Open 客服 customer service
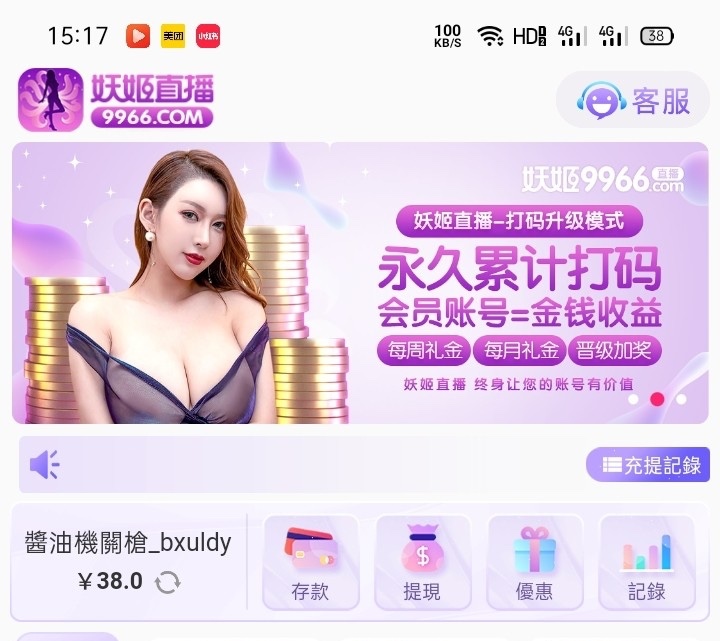 tap(634, 100)
